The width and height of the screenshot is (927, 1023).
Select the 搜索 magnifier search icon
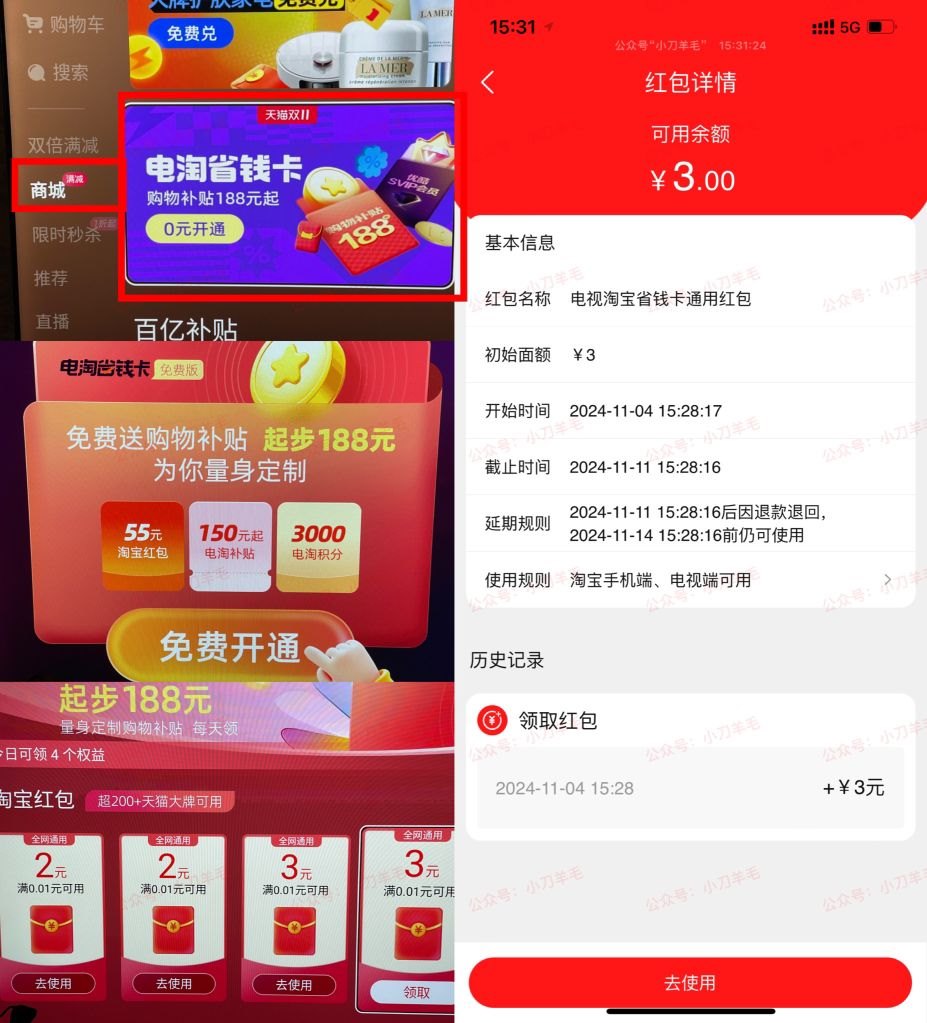coord(36,72)
